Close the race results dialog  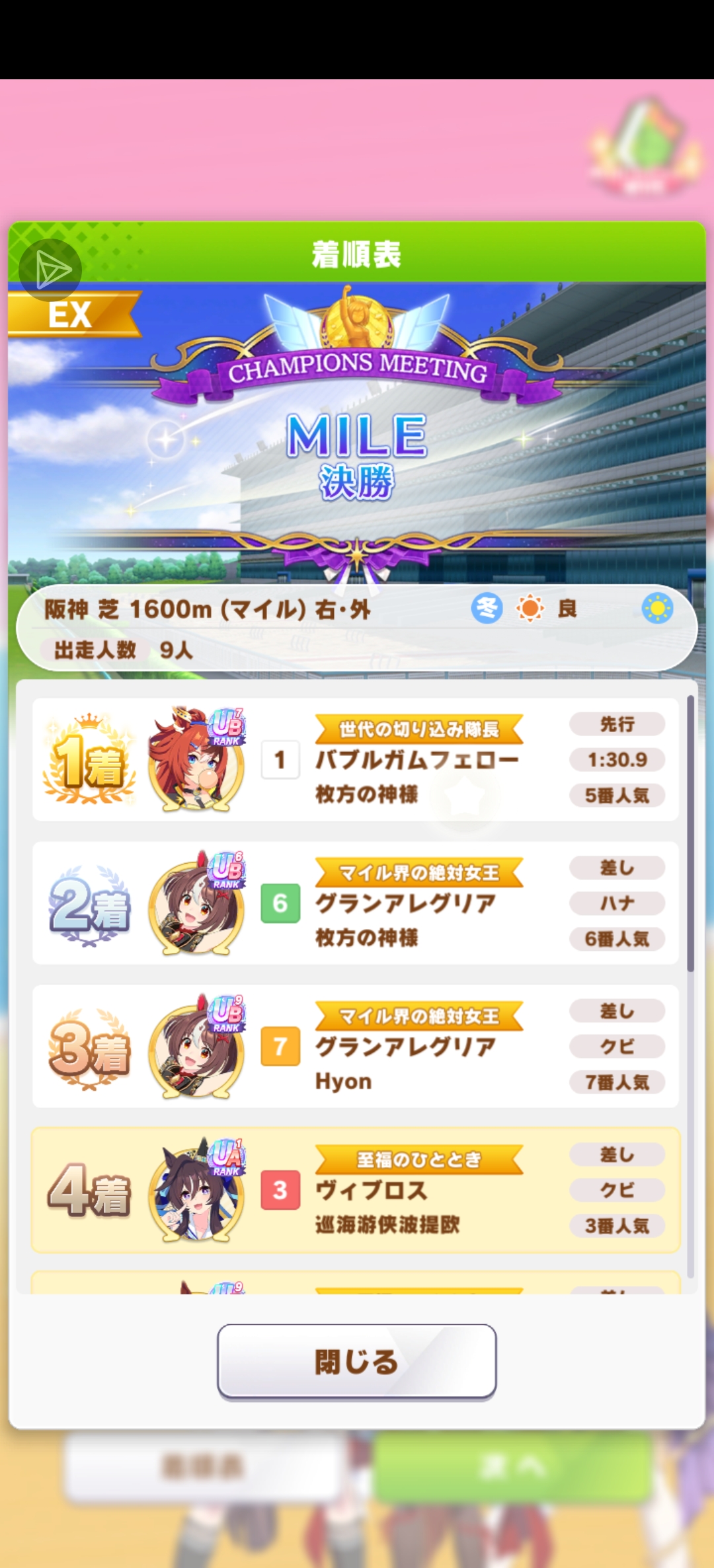[x=356, y=1361]
